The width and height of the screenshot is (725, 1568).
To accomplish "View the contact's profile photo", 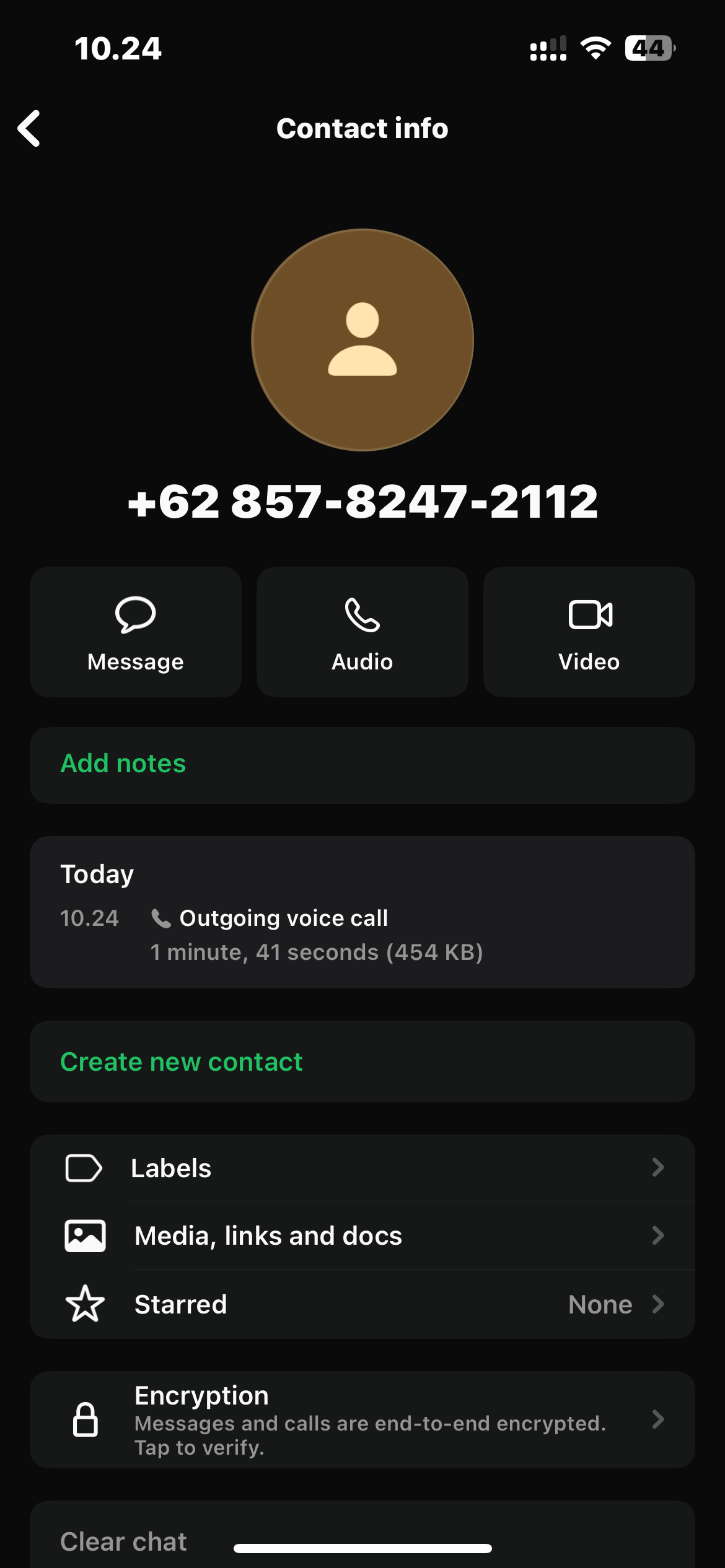I will click(362, 340).
